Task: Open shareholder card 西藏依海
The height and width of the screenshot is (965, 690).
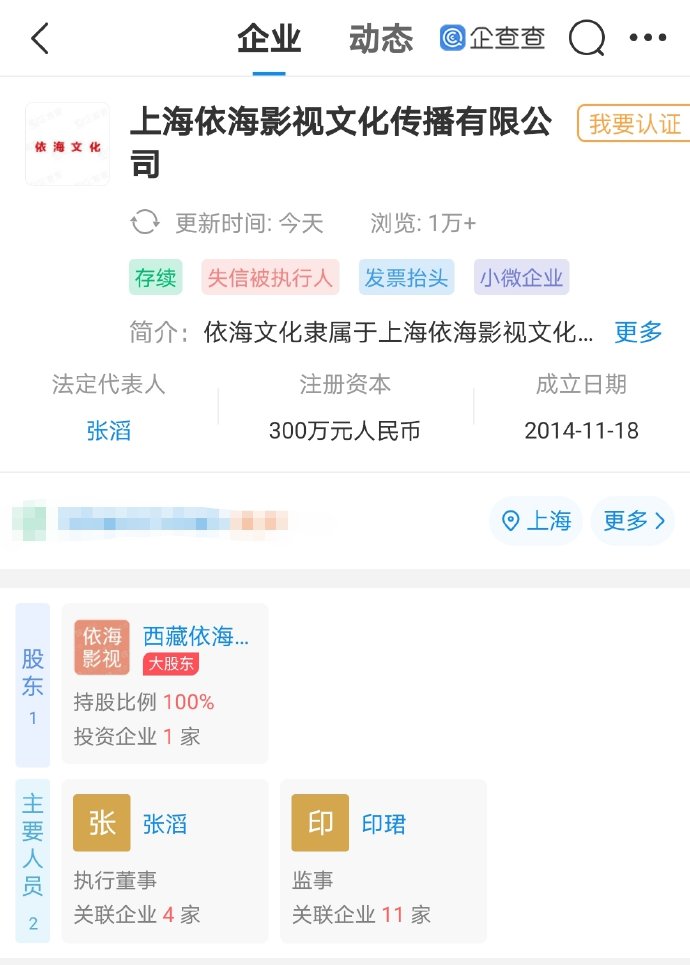Action: [165, 683]
